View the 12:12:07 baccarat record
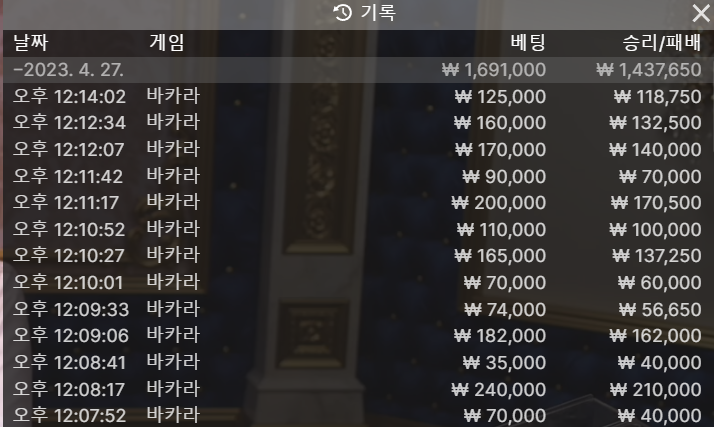The height and width of the screenshot is (427, 714). (x=357, y=150)
